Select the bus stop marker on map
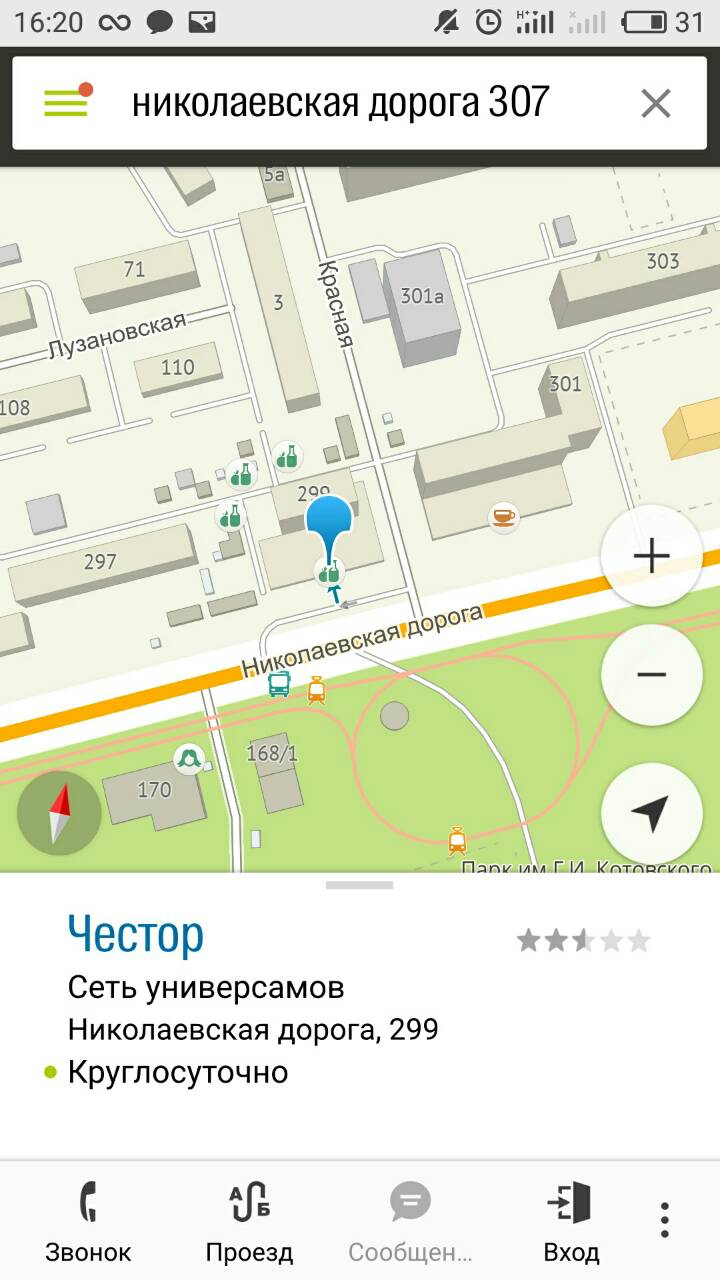Screen dimensions: 720x1280 click(279, 685)
